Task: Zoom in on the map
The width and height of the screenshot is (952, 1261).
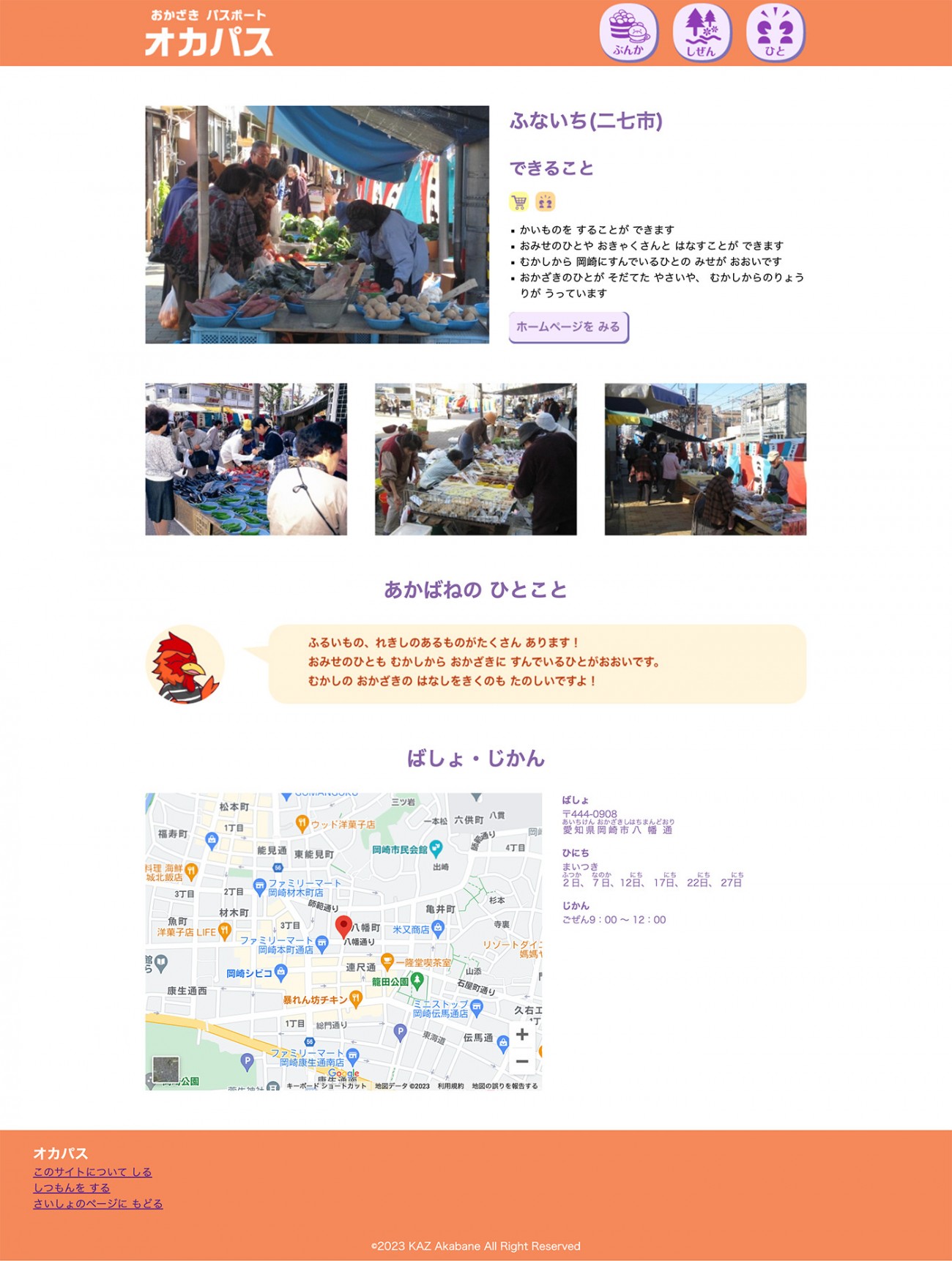Action: (x=521, y=1034)
